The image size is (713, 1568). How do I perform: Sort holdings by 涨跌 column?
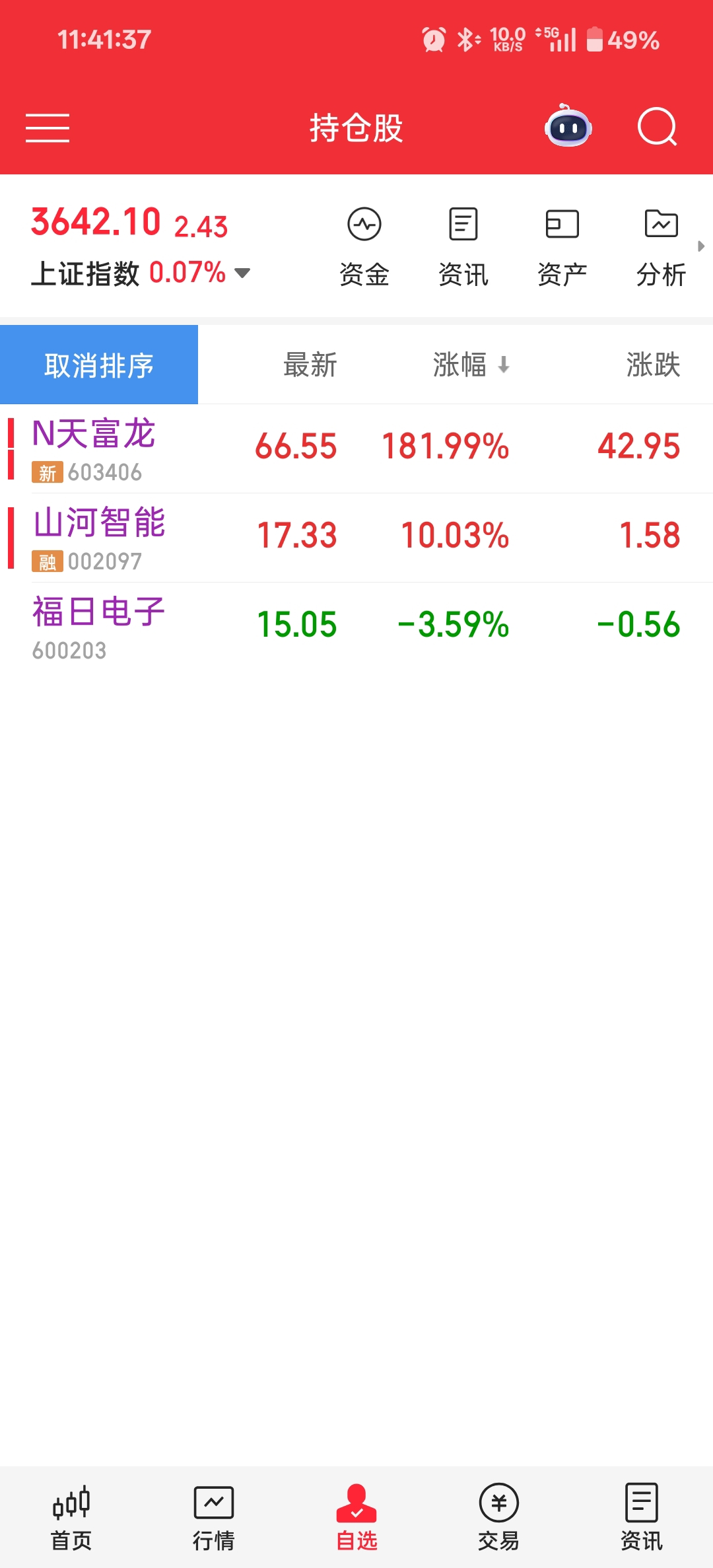point(653,365)
